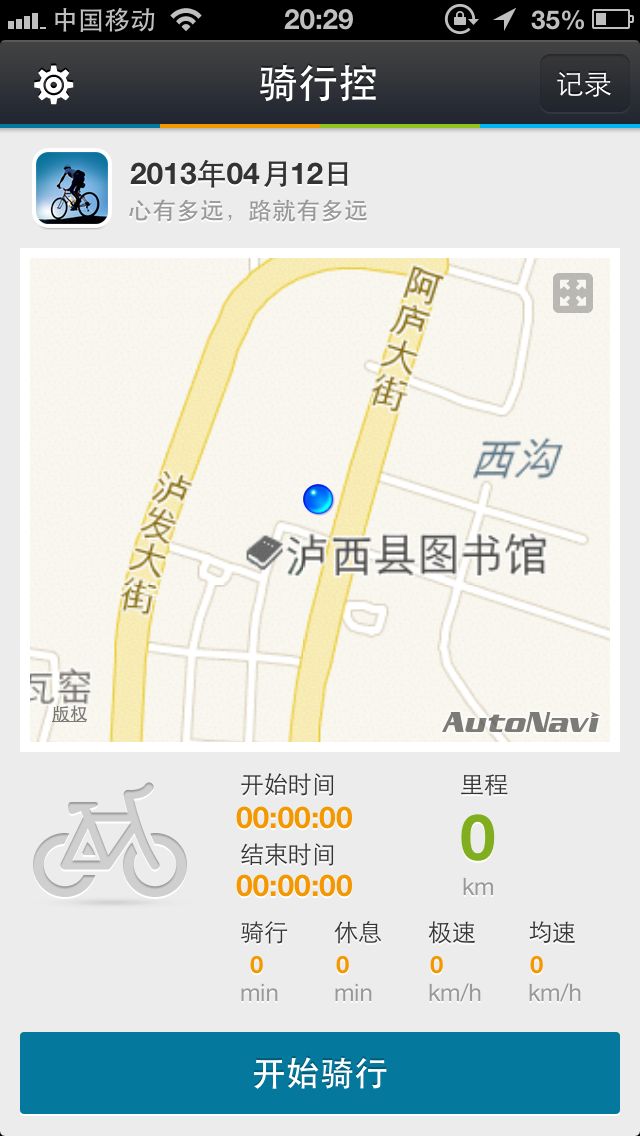Open the cyclist profile avatar

[72, 188]
